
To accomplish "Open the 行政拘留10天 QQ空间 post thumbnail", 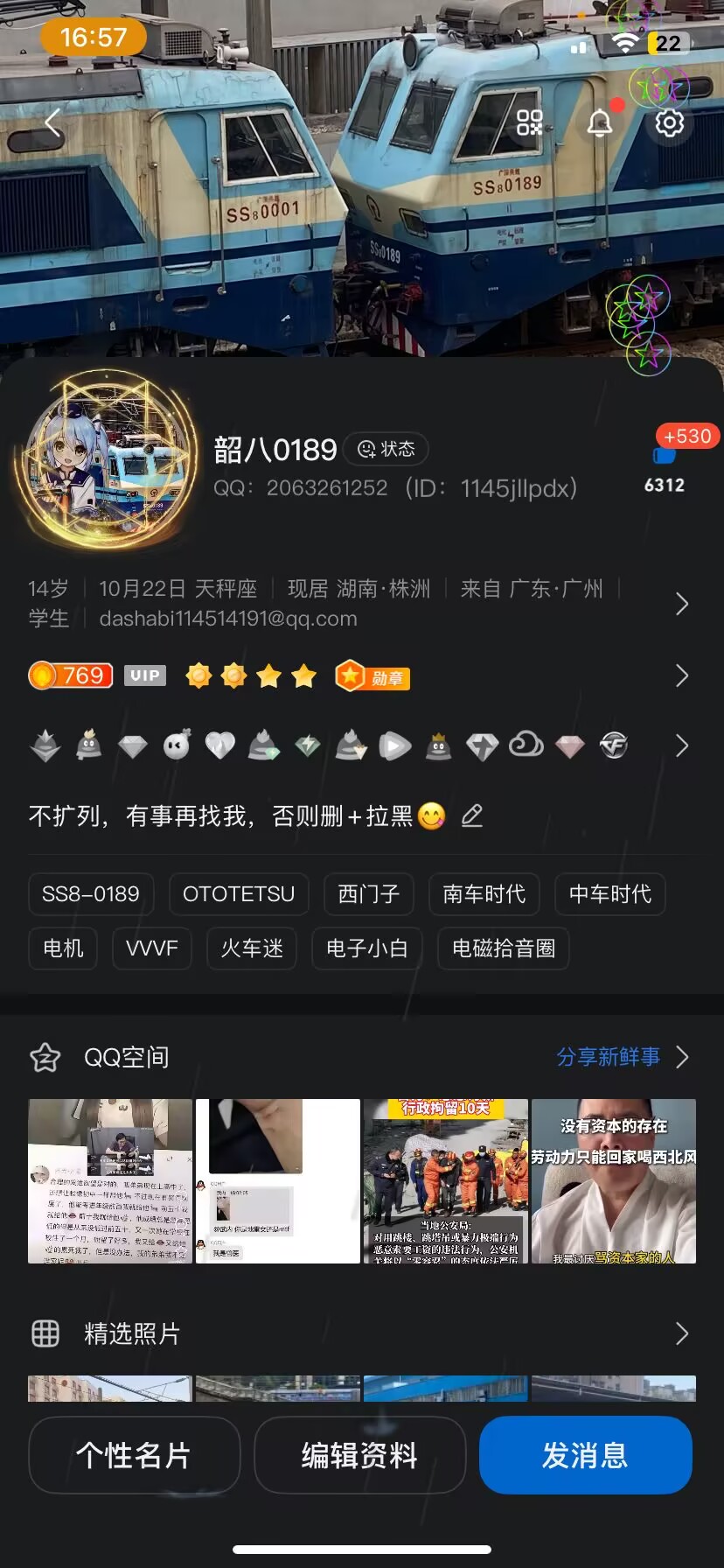I will 446,1181.
